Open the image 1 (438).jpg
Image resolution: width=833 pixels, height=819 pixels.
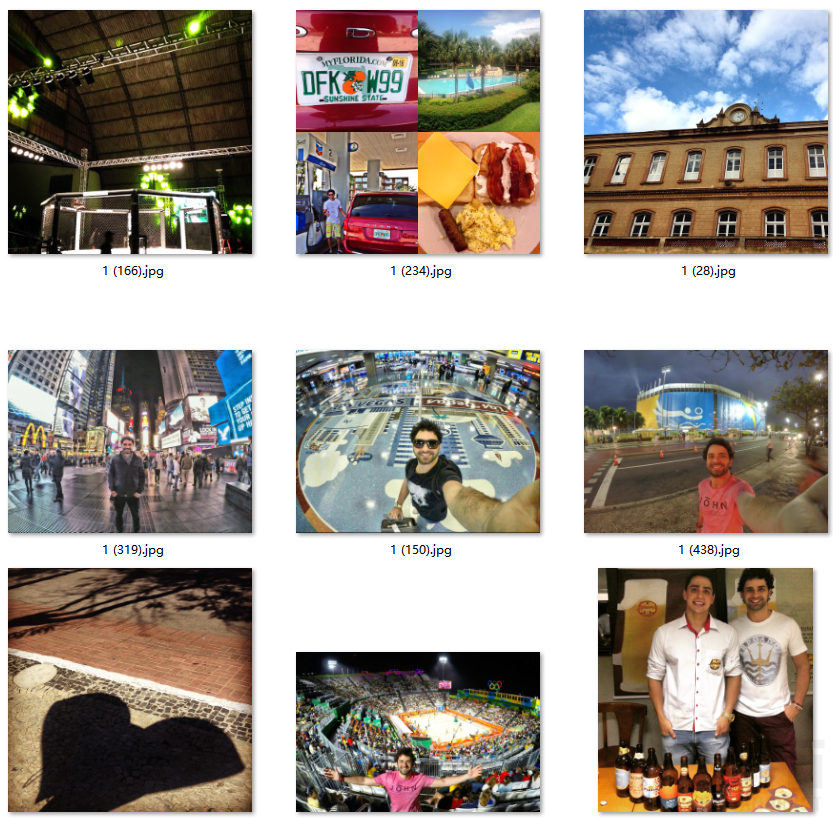click(706, 441)
